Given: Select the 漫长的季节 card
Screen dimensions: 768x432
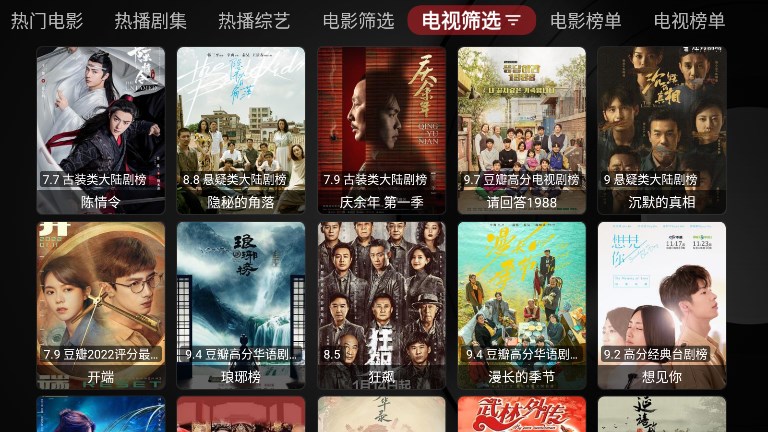Looking at the screenshot, I should 522,305.
